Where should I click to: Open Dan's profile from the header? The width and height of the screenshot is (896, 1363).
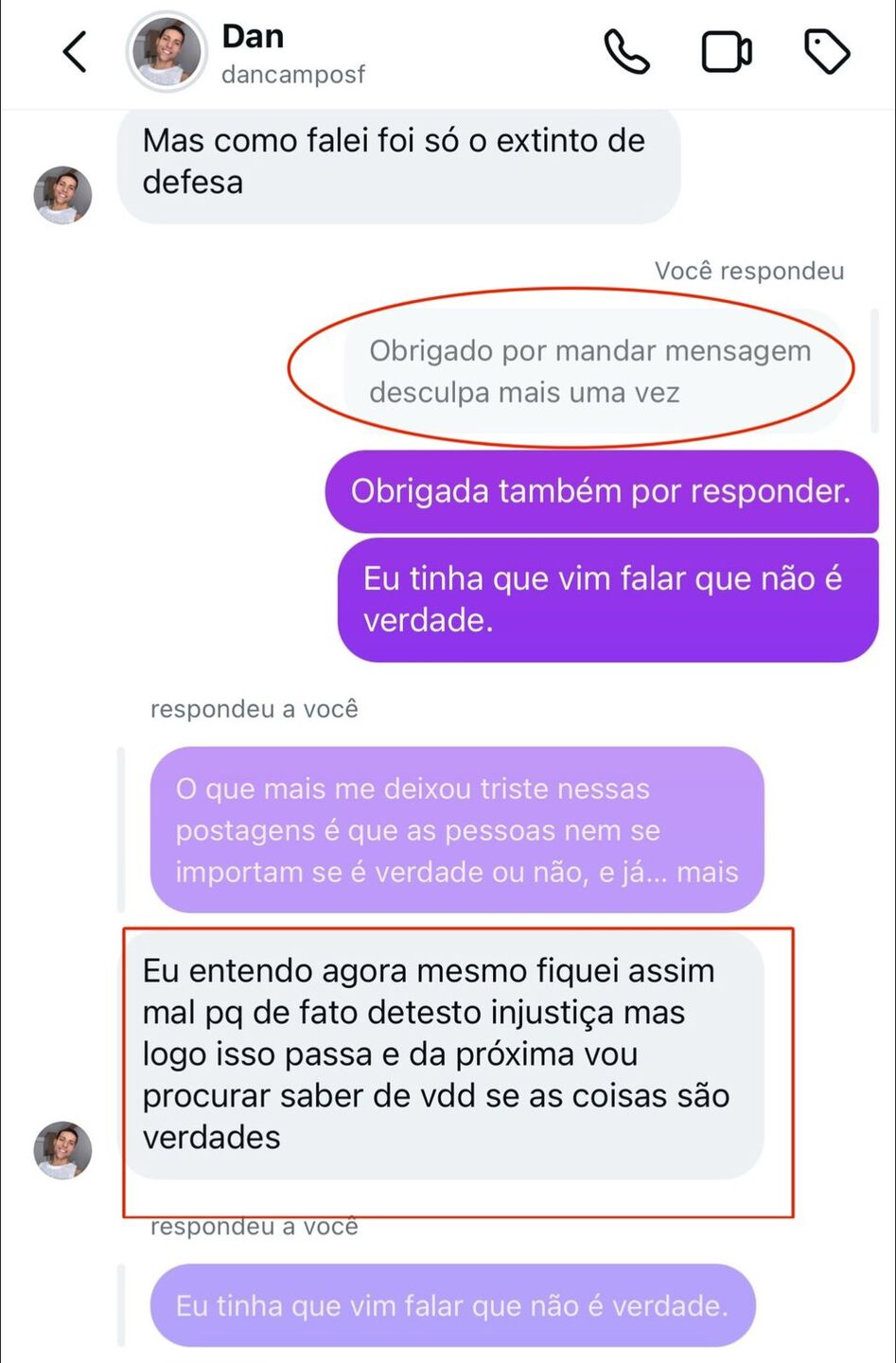(x=167, y=52)
